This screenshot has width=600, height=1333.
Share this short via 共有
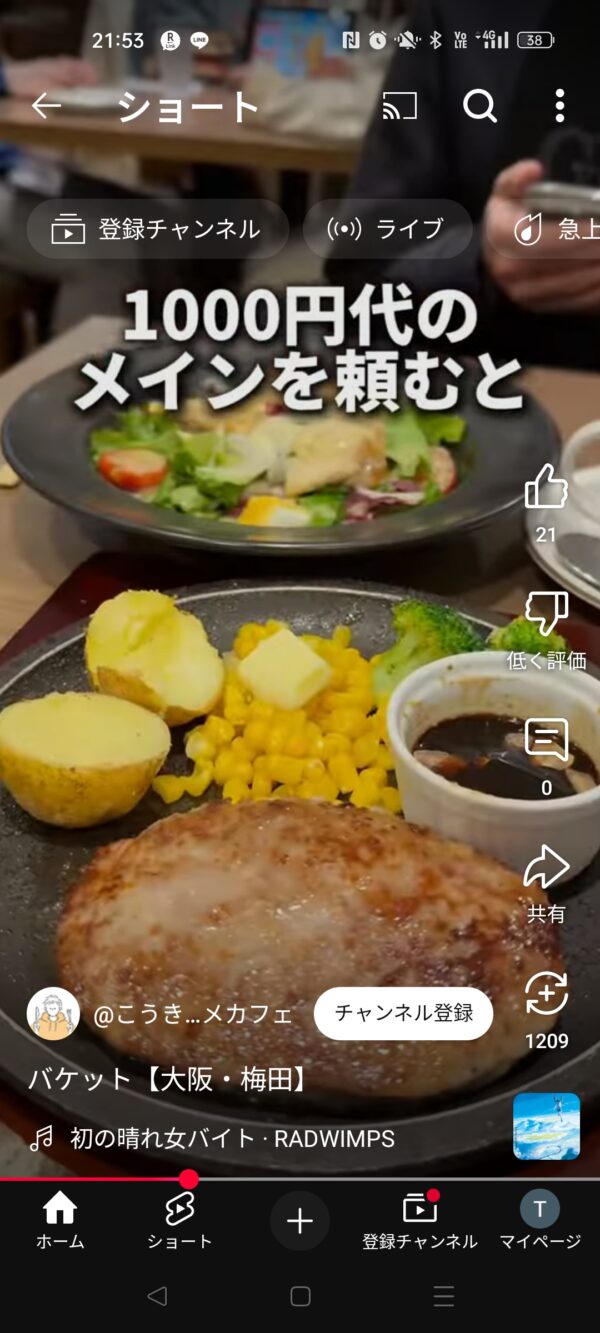[x=546, y=868]
